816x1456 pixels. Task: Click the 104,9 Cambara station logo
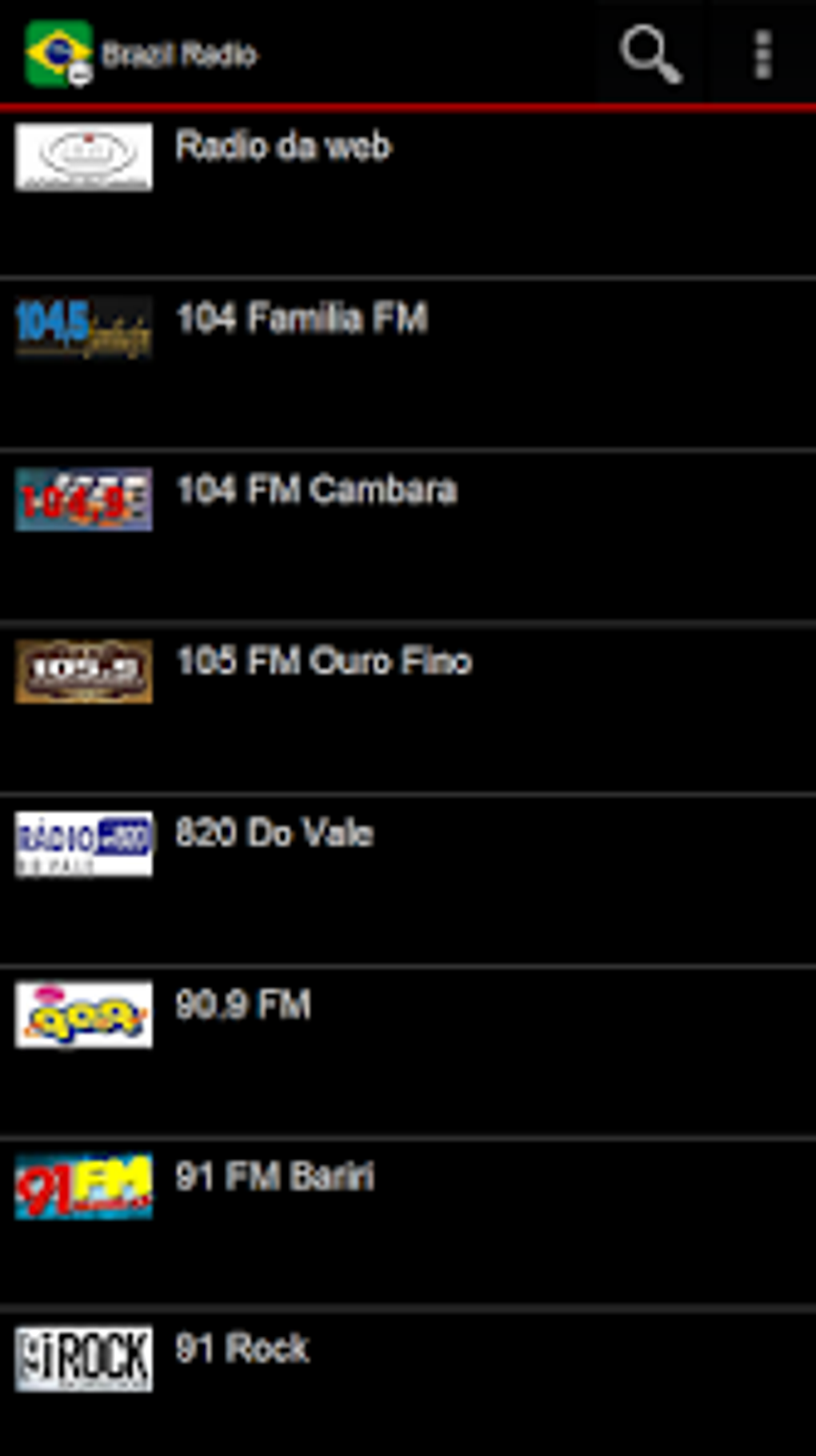[x=82, y=499]
